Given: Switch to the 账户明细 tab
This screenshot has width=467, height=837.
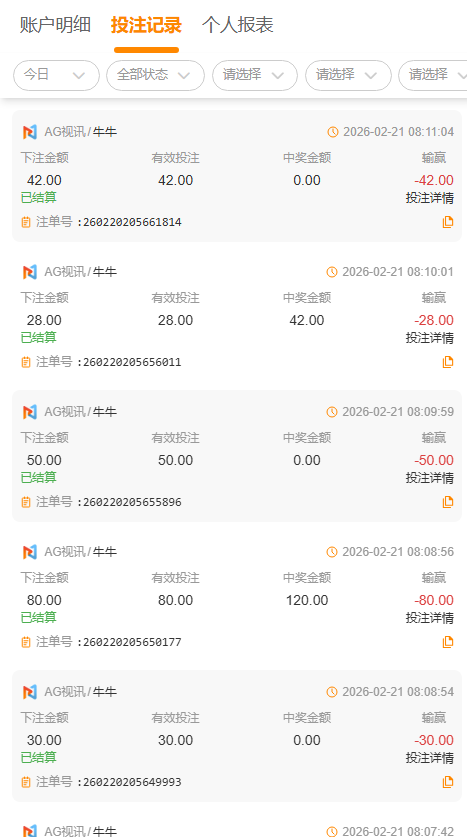Looking at the screenshot, I should [x=56, y=25].
